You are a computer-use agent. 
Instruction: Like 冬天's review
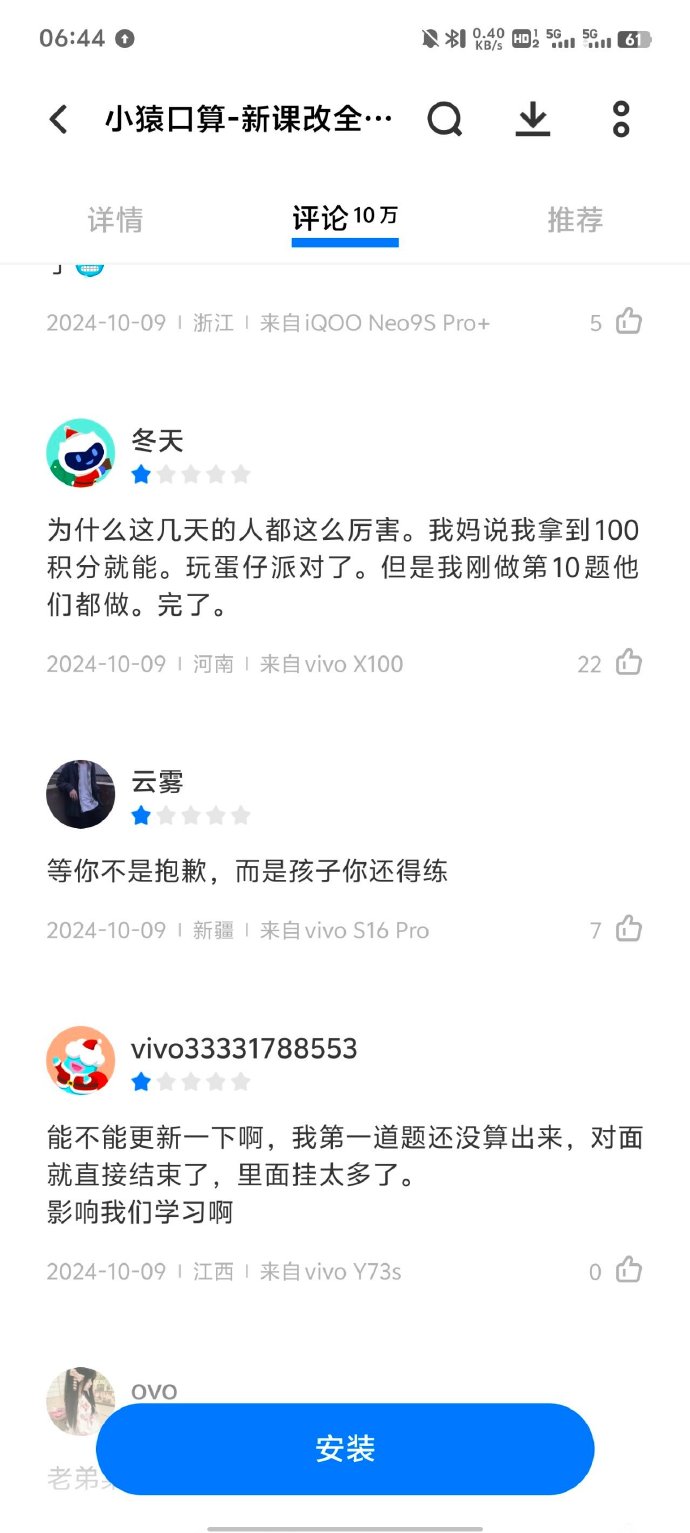pyautogui.click(x=628, y=663)
